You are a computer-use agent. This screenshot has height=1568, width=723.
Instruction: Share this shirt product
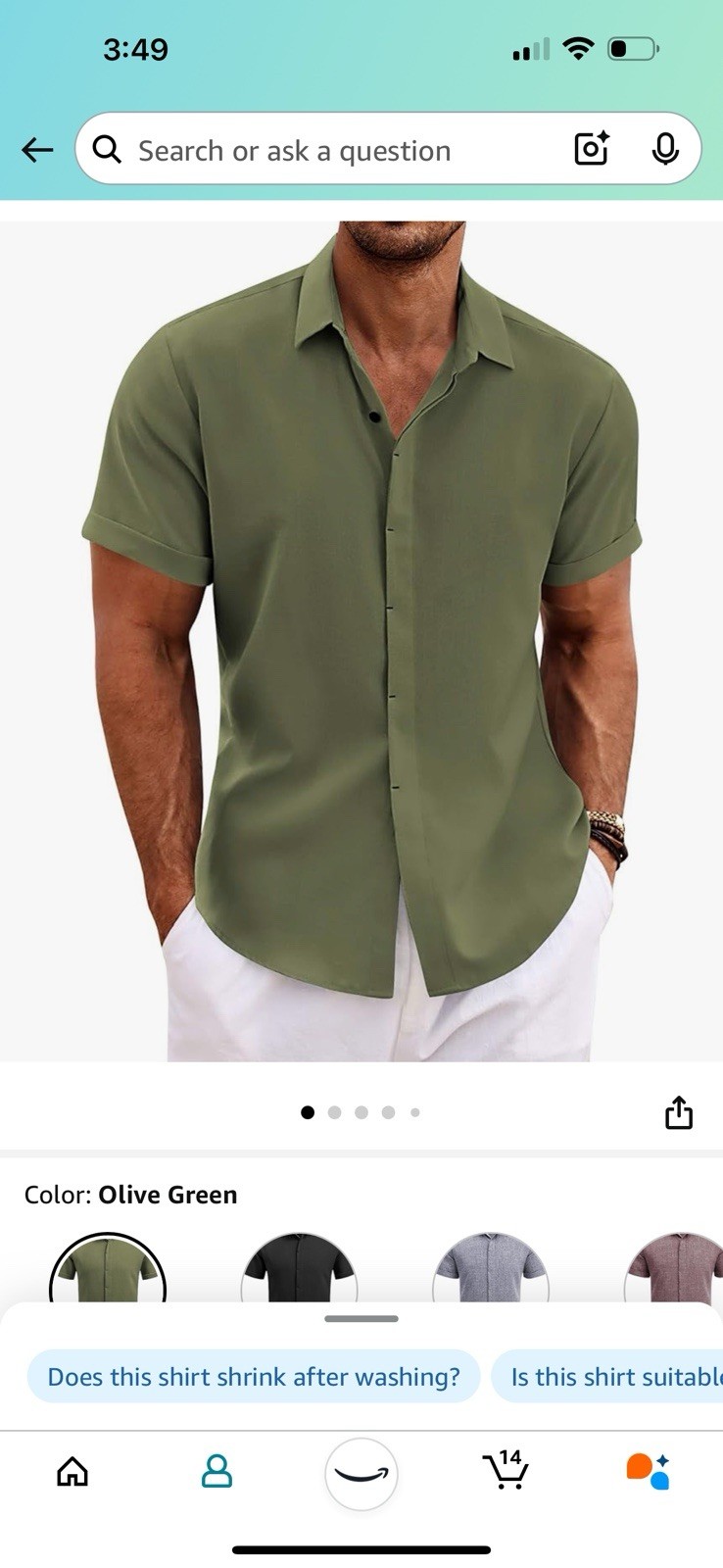pos(678,1113)
